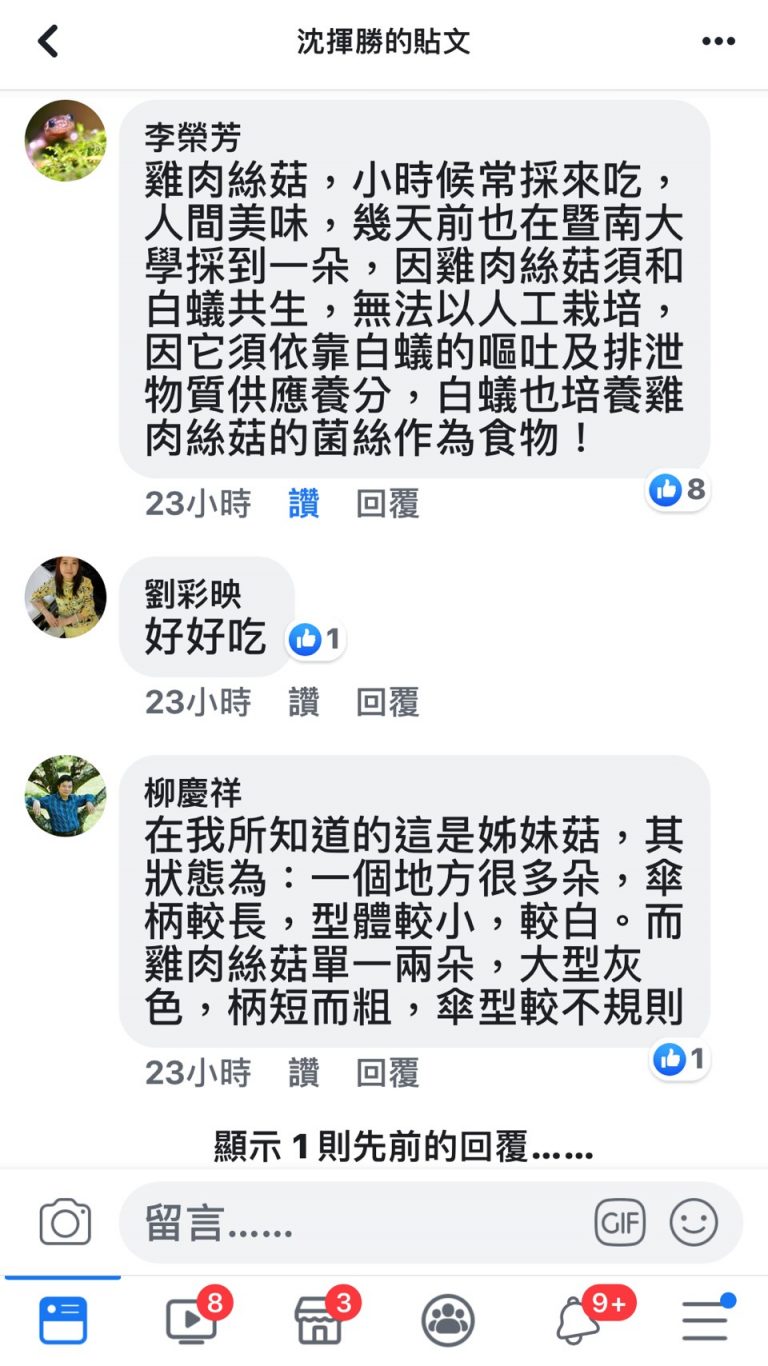The height and width of the screenshot is (1366, 768).
Task: Like 李榮芳's comment
Action: coord(304,504)
